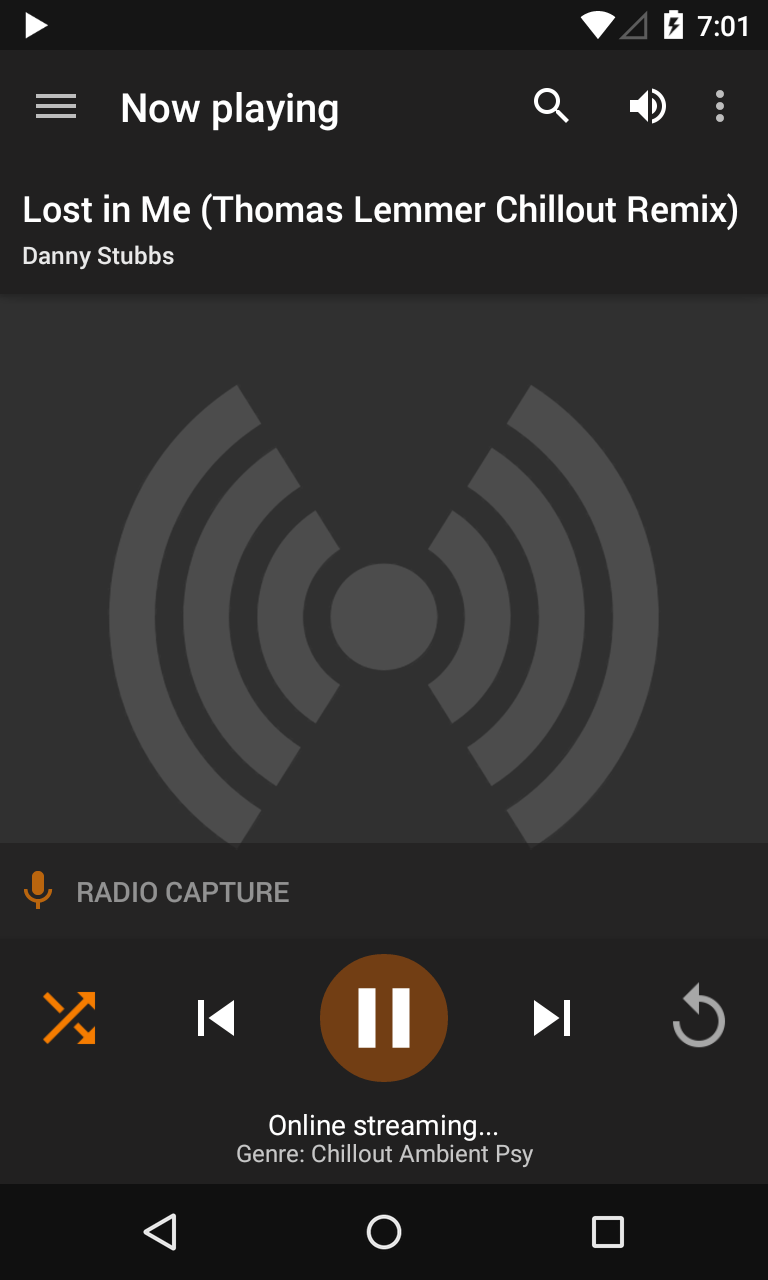Screen dimensions: 768x1280
Task: Start Radio Capture recording
Action: point(157,891)
